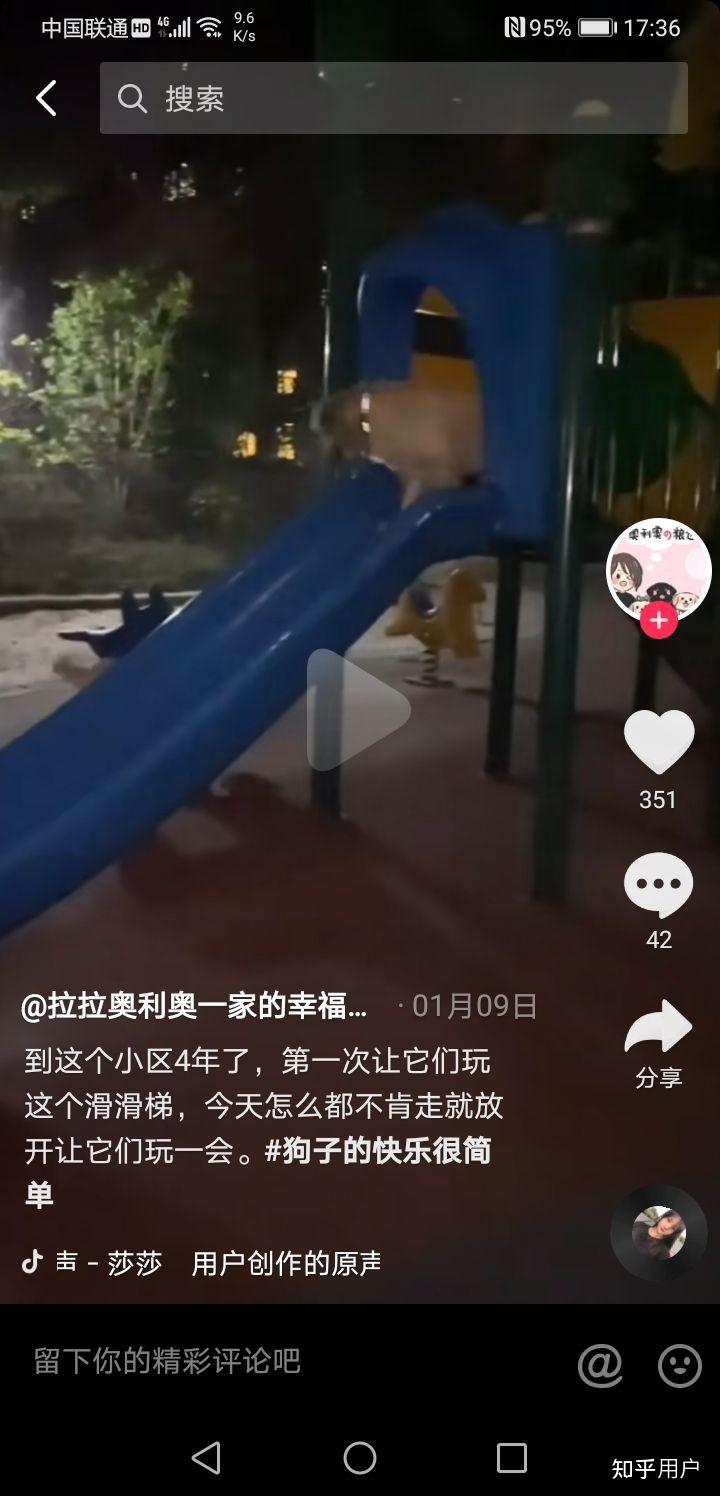
Task: Open the original sound 用户创作的原声
Action: tap(286, 1263)
